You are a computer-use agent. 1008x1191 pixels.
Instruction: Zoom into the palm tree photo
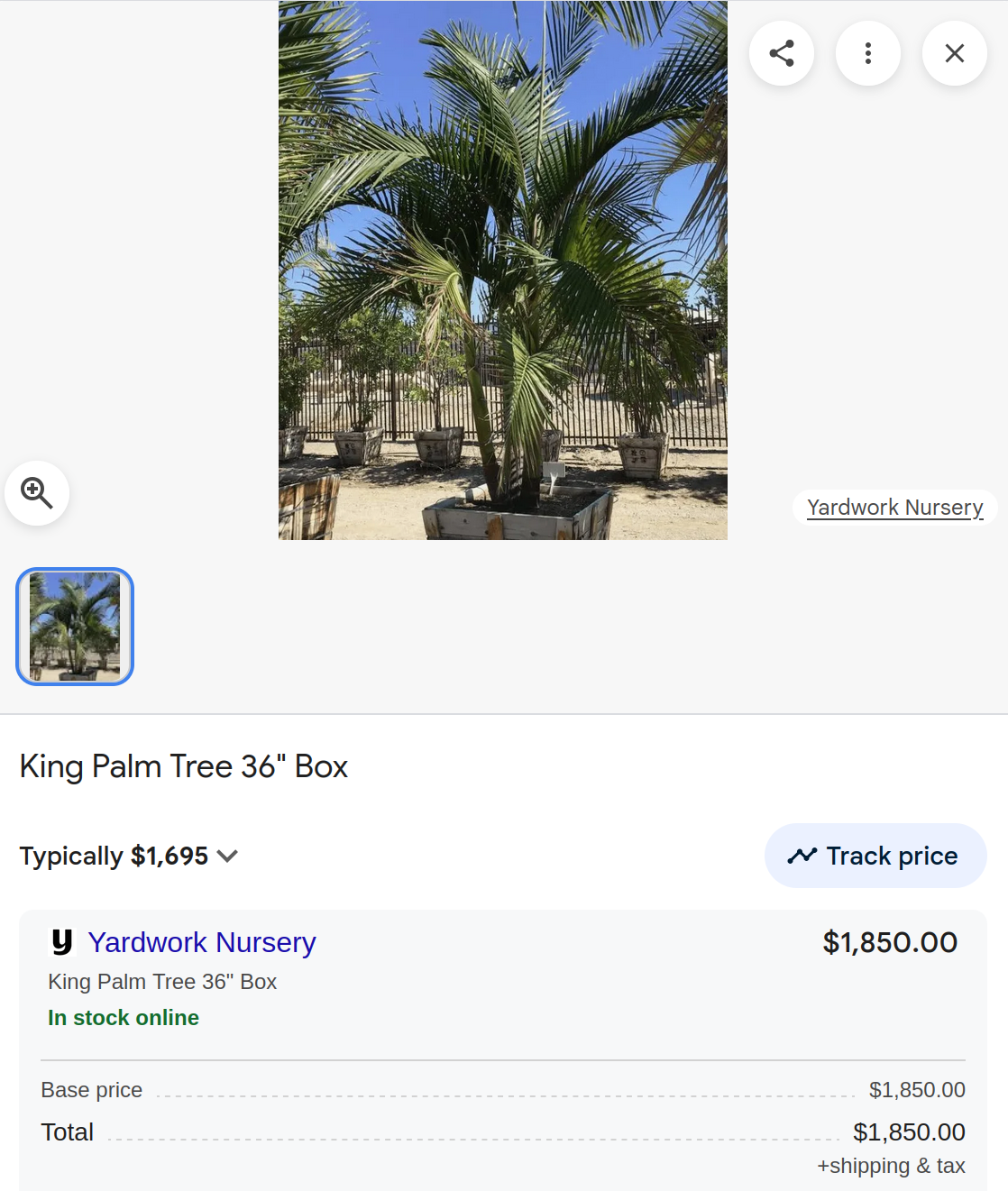tap(37, 493)
